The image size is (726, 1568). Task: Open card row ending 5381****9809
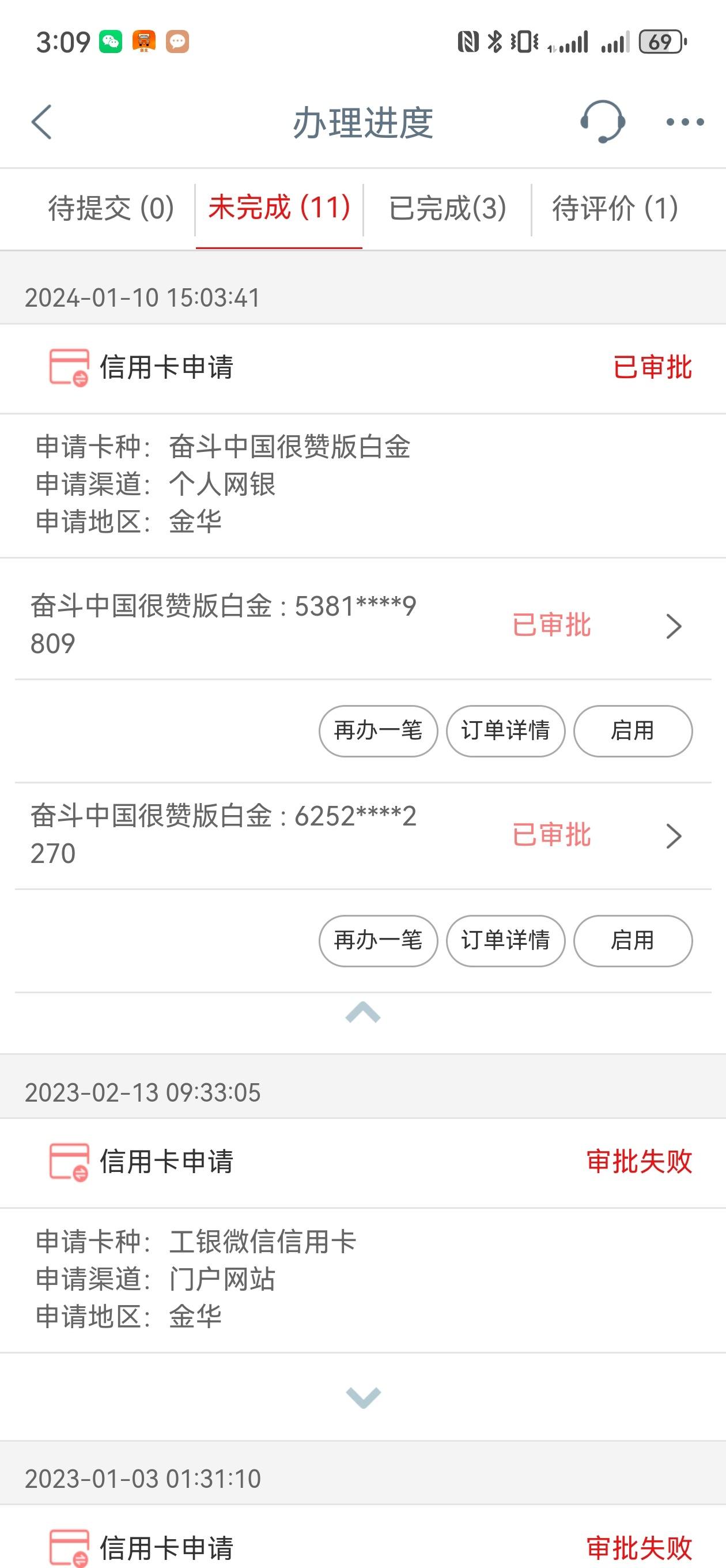[x=362, y=625]
